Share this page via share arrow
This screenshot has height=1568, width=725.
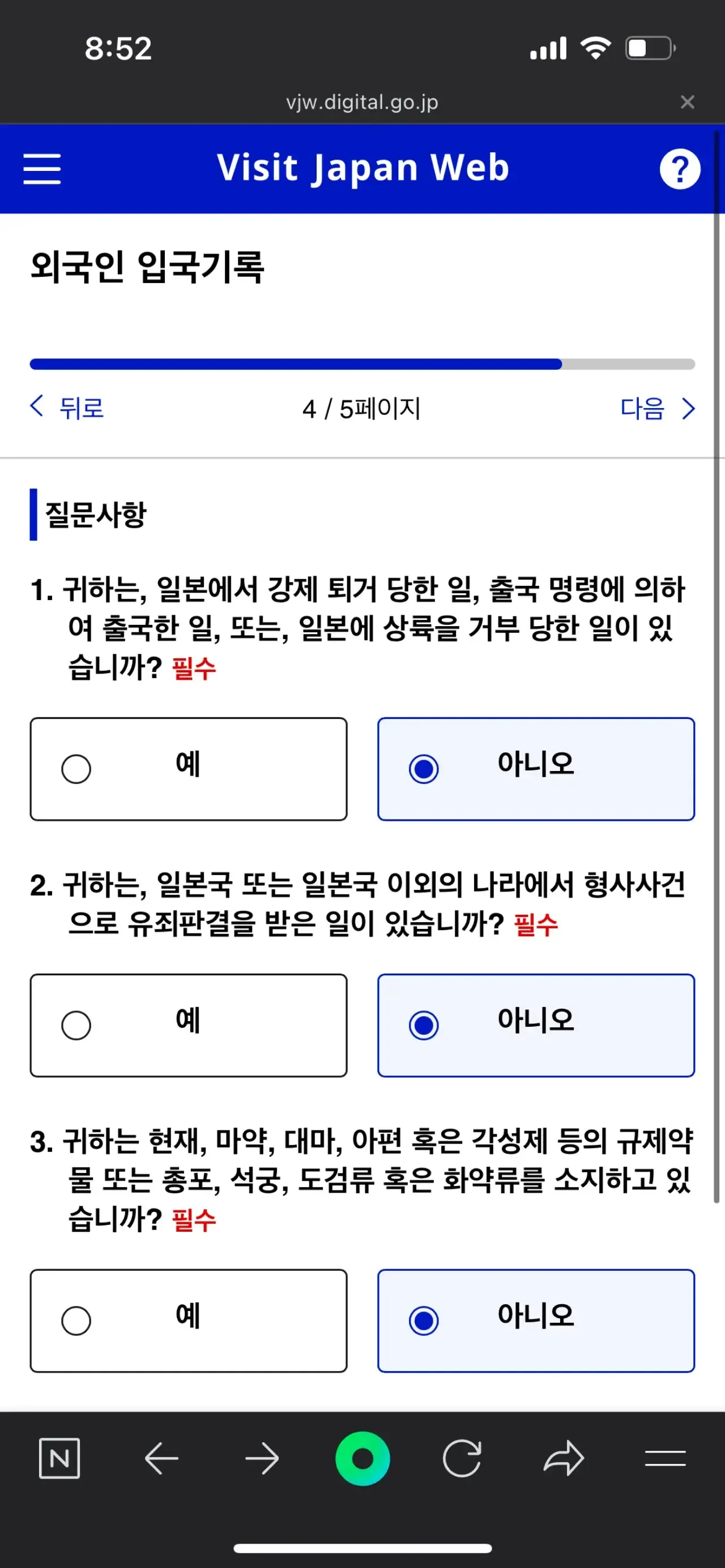click(x=564, y=1458)
